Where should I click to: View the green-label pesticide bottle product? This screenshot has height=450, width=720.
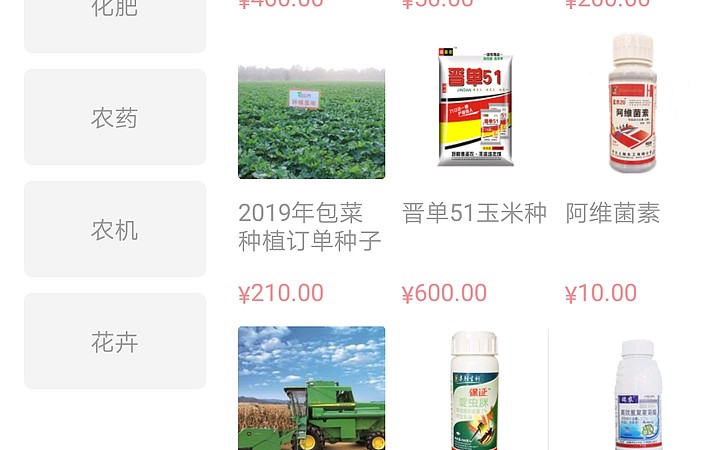475,392
